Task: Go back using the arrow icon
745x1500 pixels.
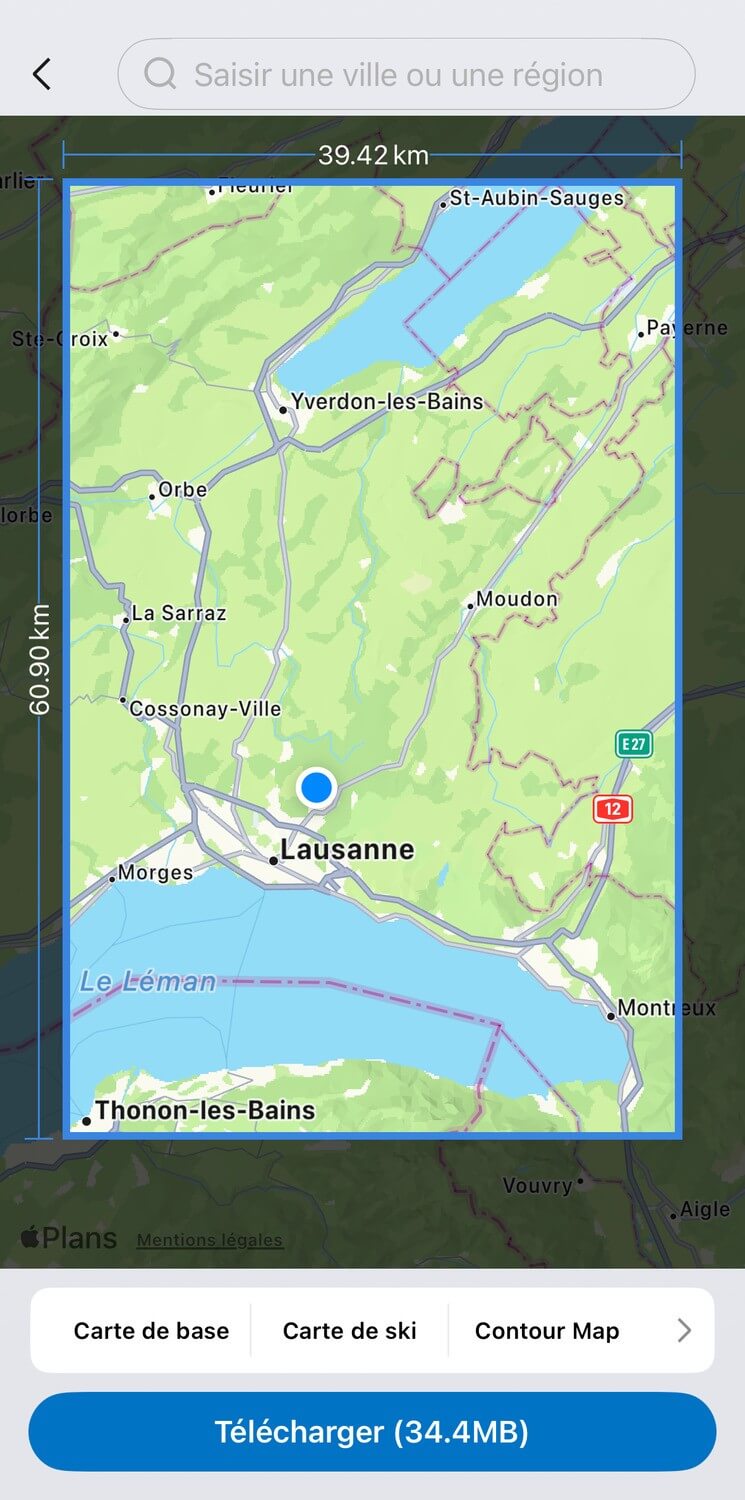Action: click(41, 74)
